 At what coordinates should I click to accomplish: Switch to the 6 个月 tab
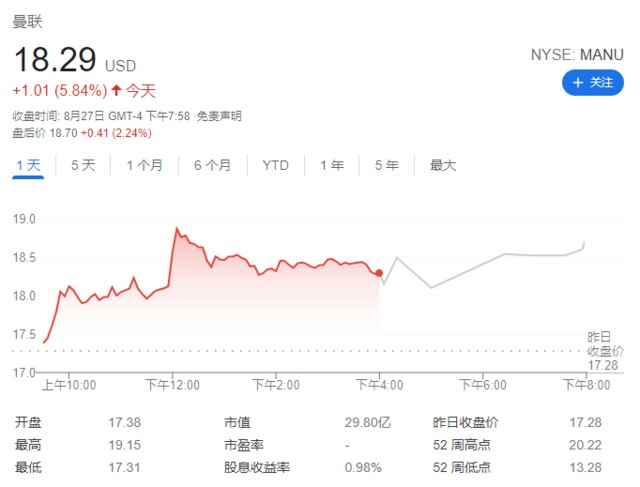[x=212, y=165]
